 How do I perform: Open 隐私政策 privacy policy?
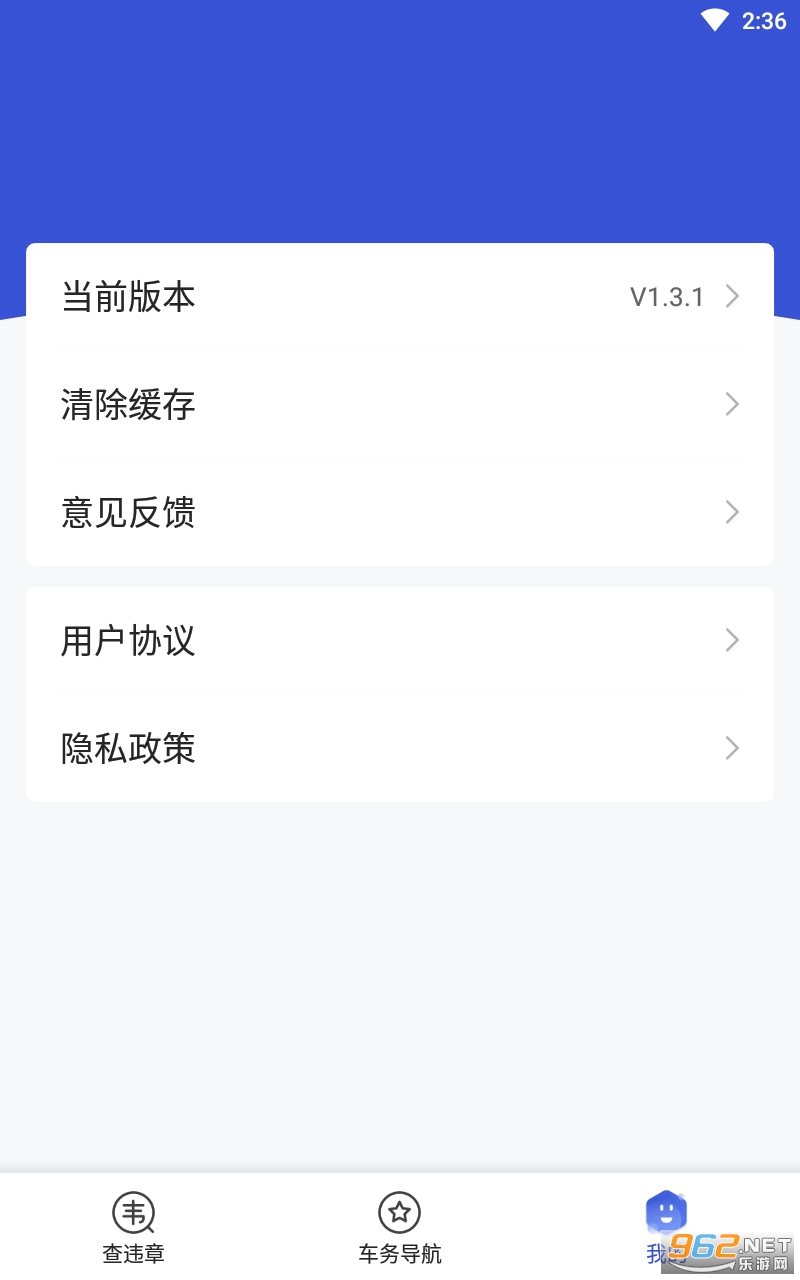tap(400, 749)
